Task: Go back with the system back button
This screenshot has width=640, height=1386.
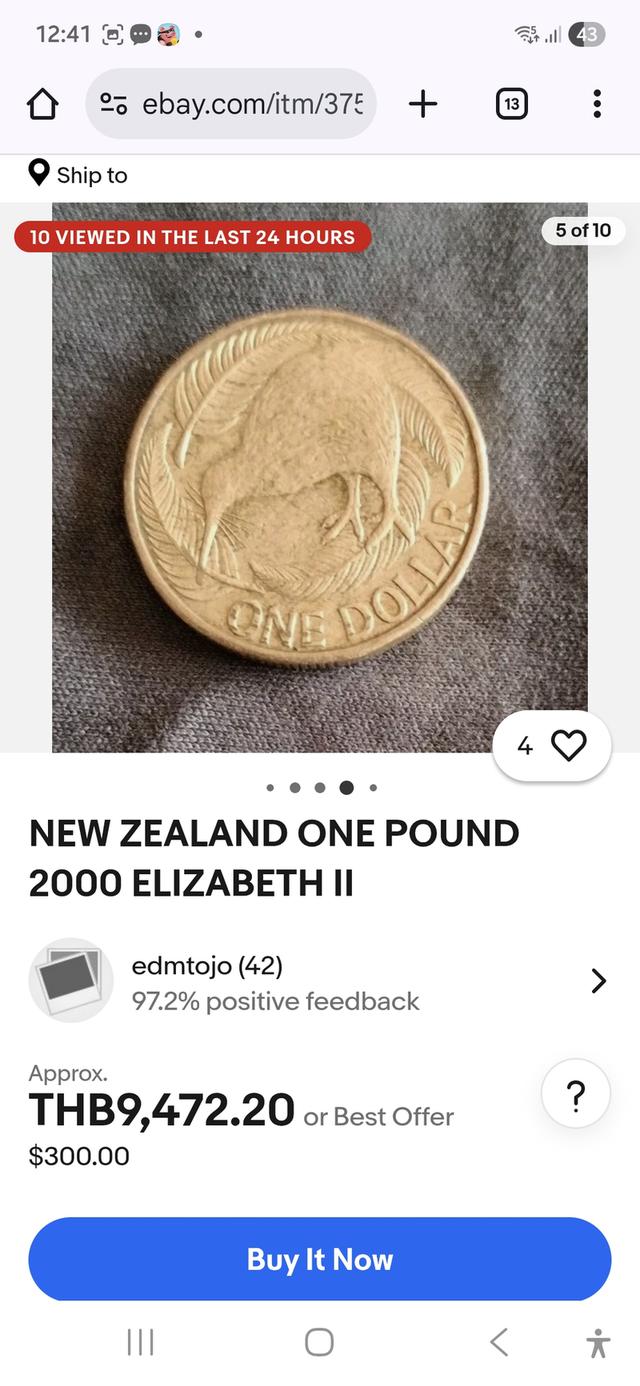Action: [x=499, y=1341]
